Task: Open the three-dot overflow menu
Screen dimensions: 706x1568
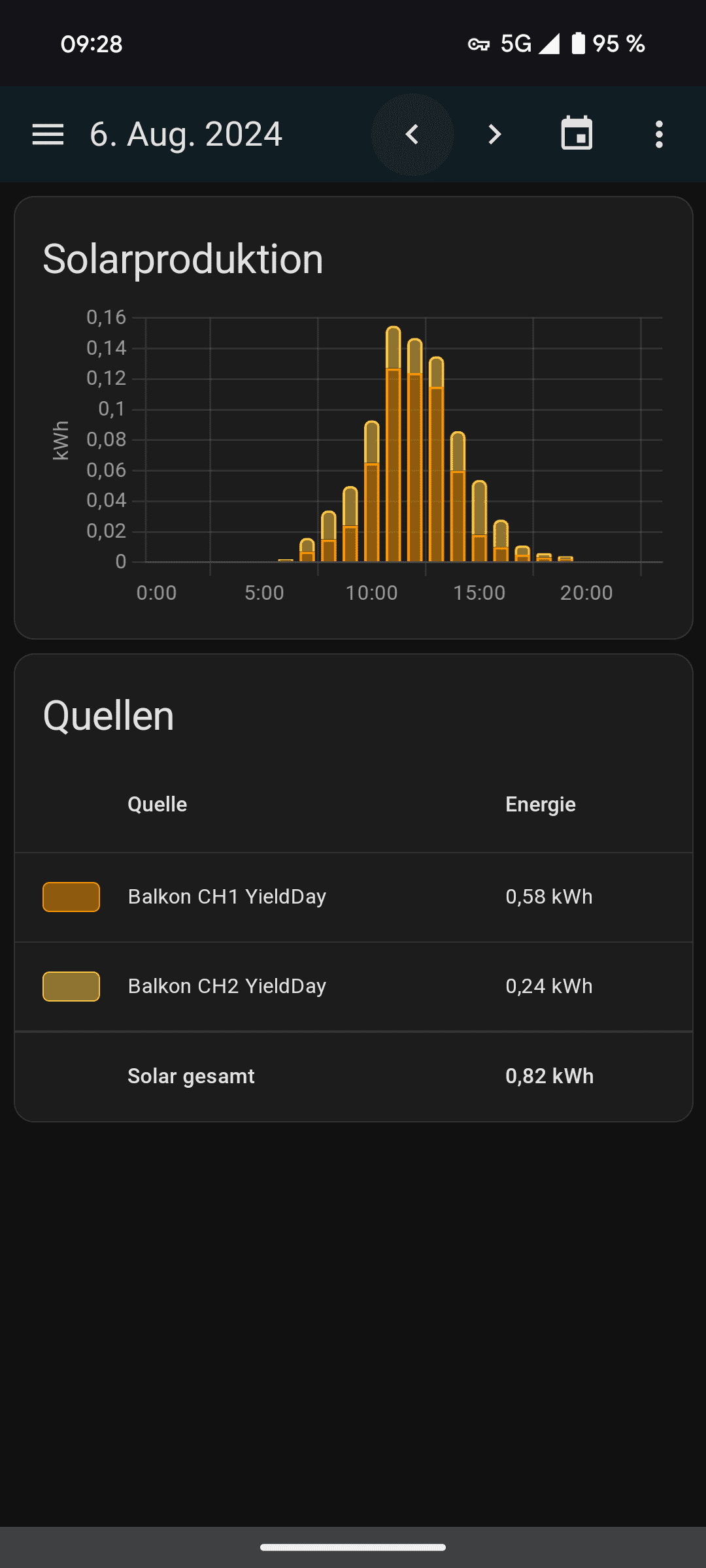Action: tap(659, 135)
